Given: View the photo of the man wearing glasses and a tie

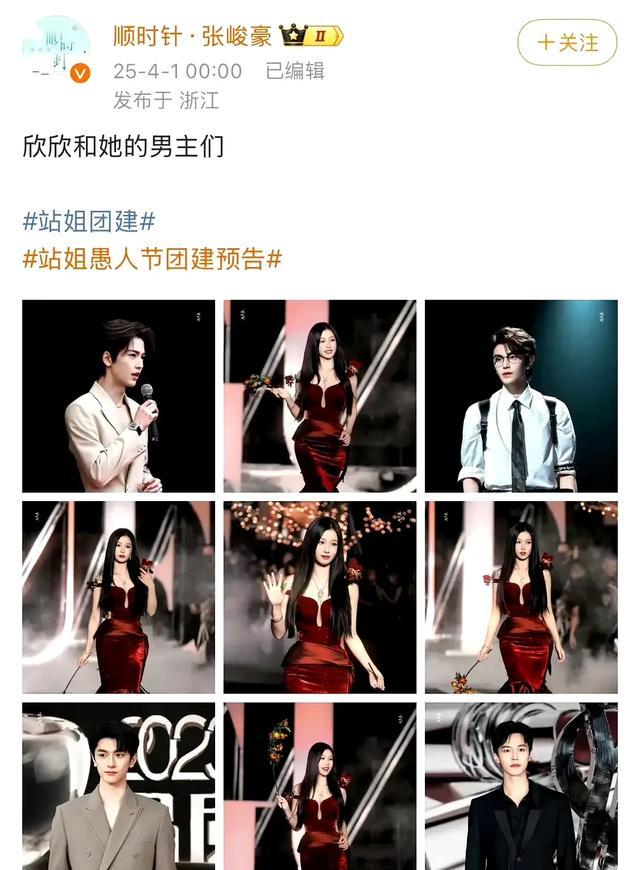Looking at the screenshot, I should click(x=521, y=396).
